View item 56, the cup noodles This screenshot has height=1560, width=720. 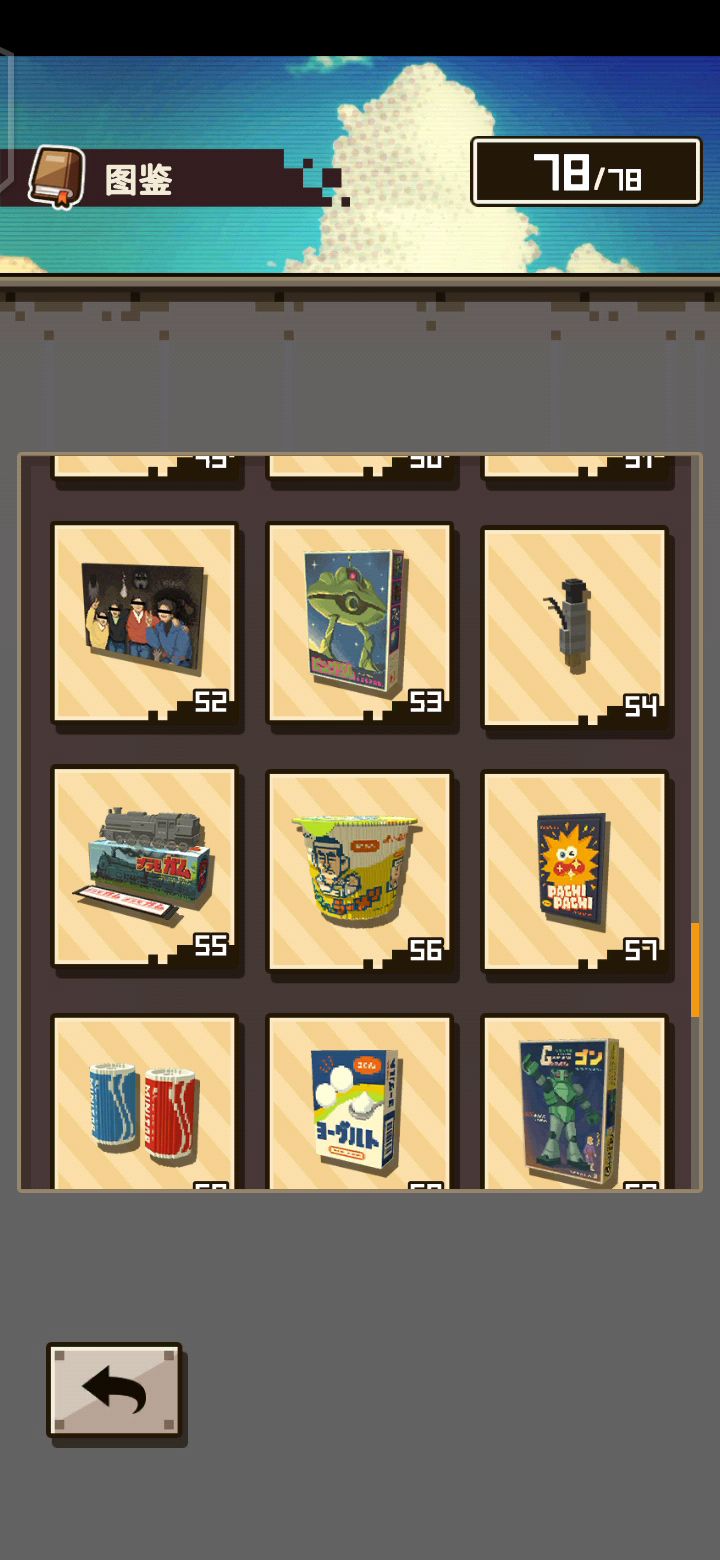(x=359, y=868)
